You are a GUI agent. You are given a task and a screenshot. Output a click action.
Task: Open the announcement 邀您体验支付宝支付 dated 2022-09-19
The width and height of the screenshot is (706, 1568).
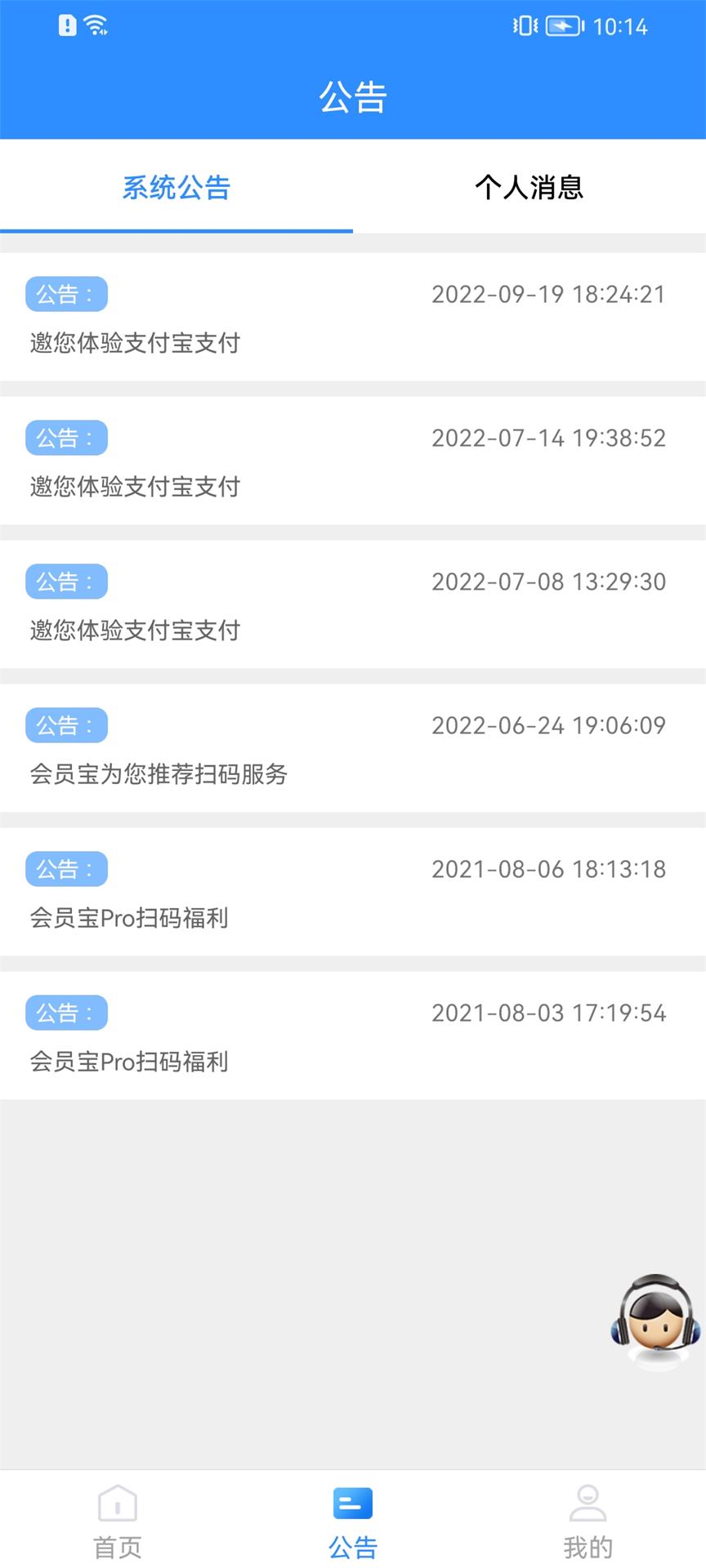point(133,344)
